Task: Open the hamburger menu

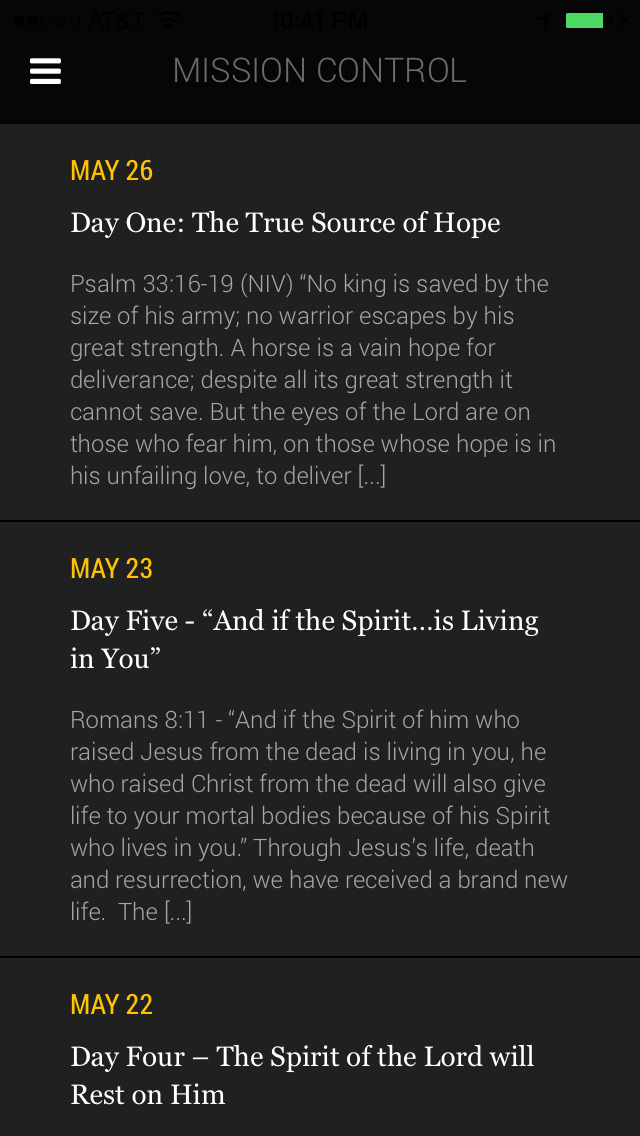Action: click(45, 71)
